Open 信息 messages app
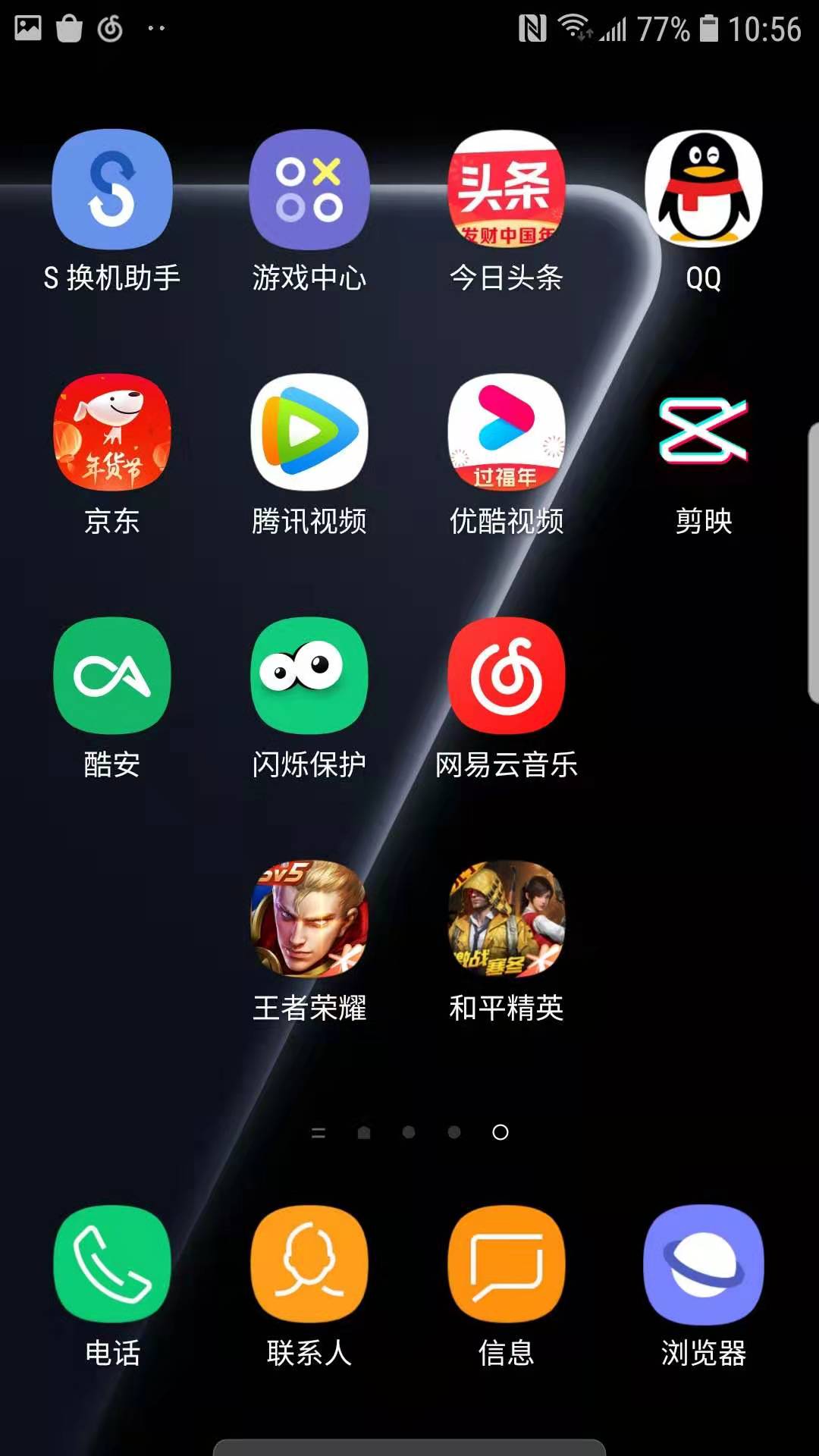This screenshot has height=1456, width=819. 507,1264
